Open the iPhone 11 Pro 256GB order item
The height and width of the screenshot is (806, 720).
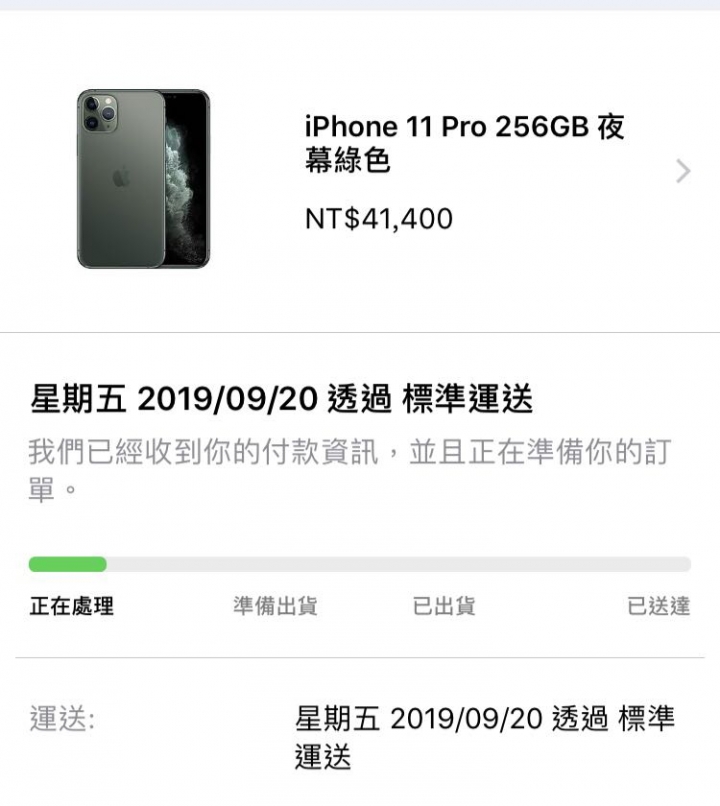click(464, 143)
